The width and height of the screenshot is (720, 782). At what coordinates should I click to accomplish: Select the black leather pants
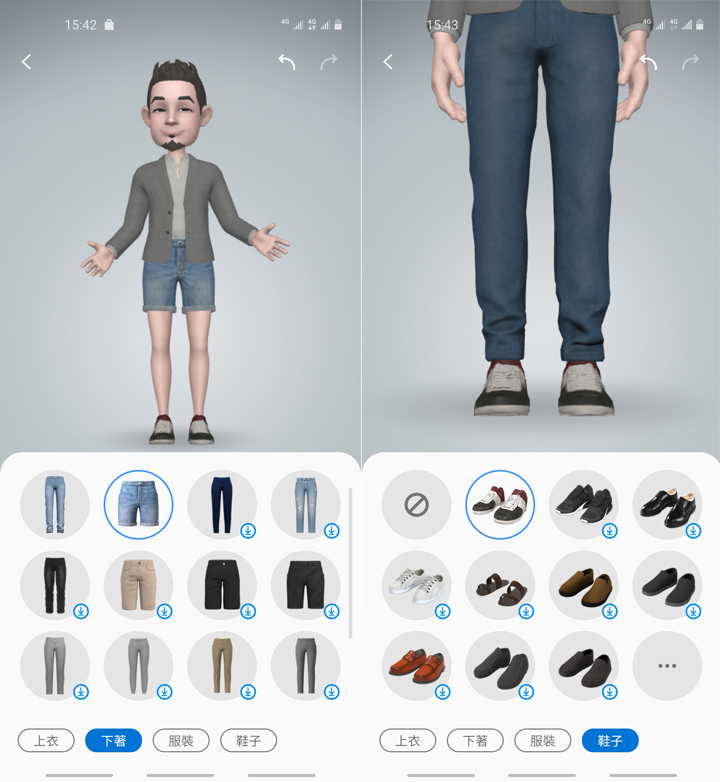pyautogui.click(x=55, y=585)
